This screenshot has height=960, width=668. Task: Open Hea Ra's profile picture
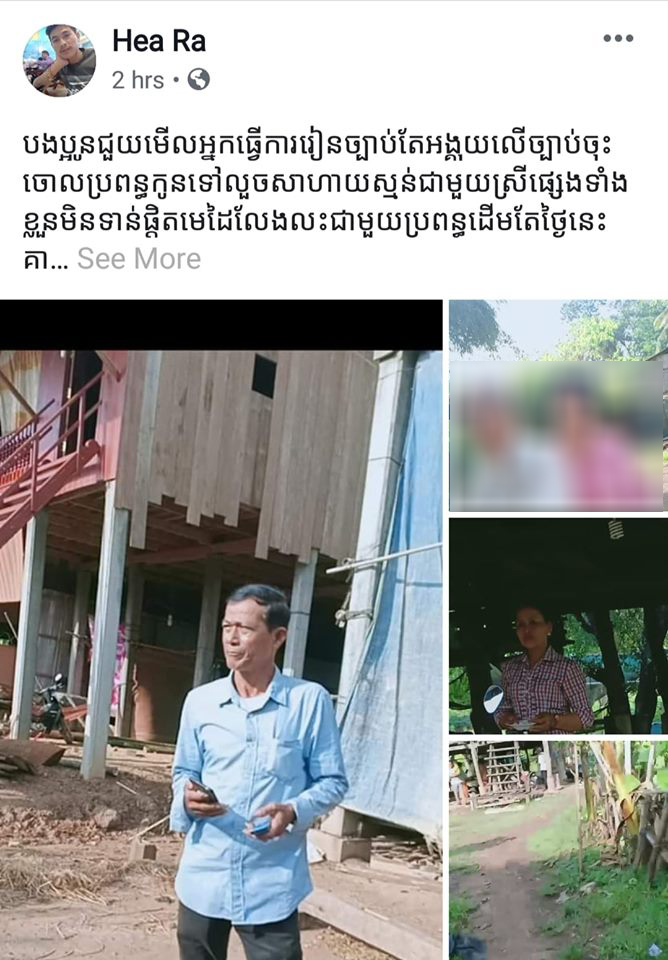click(59, 60)
